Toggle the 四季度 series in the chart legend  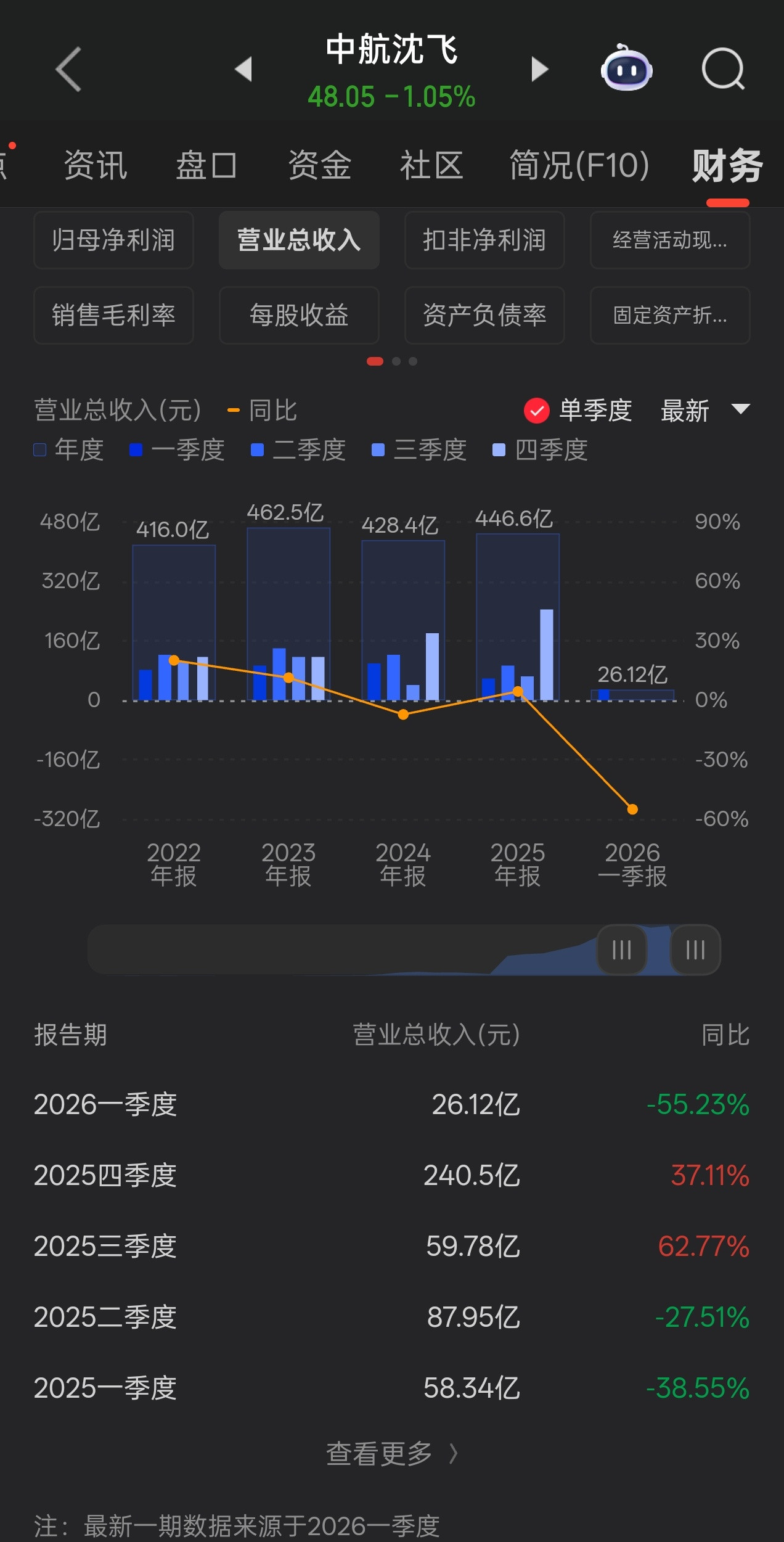click(539, 449)
